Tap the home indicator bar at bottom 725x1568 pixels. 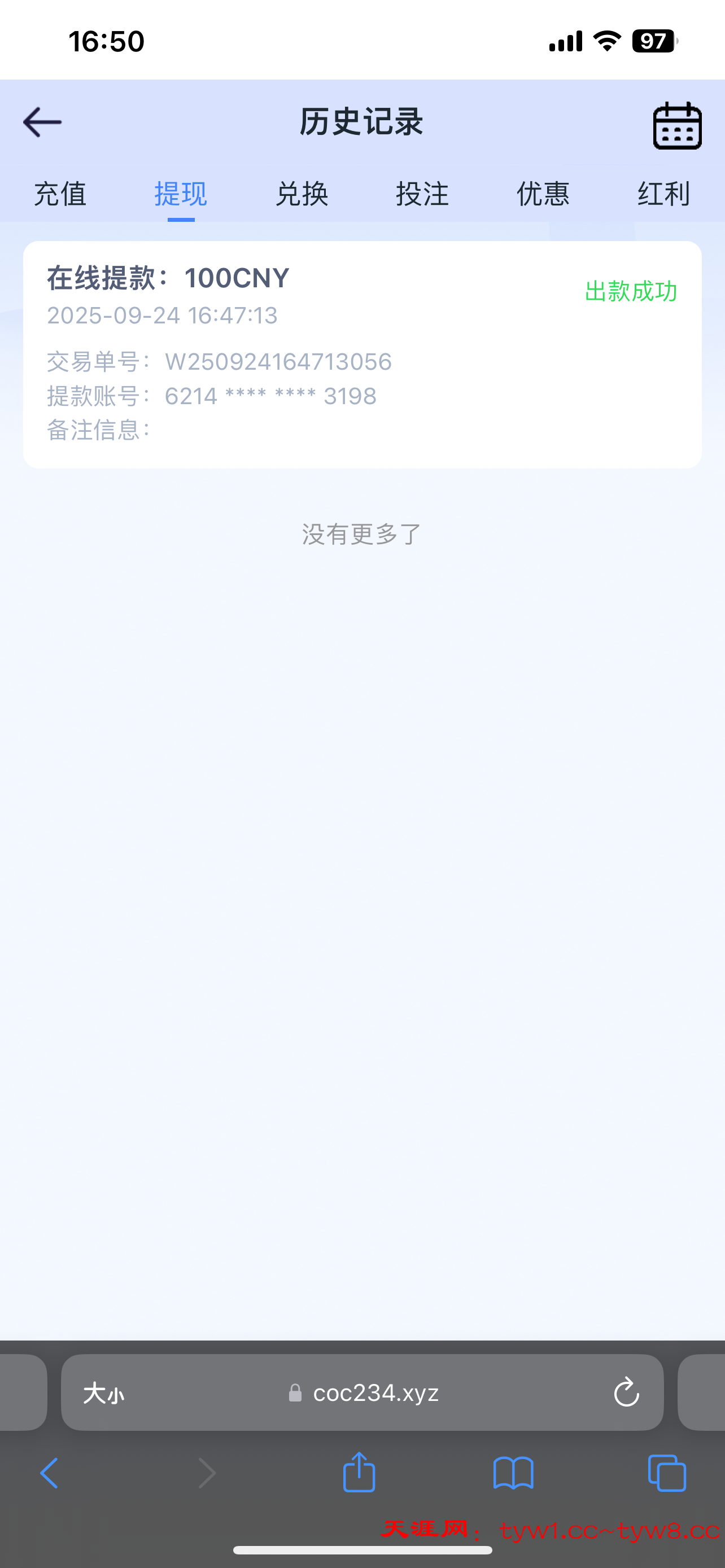[362, 1550]
